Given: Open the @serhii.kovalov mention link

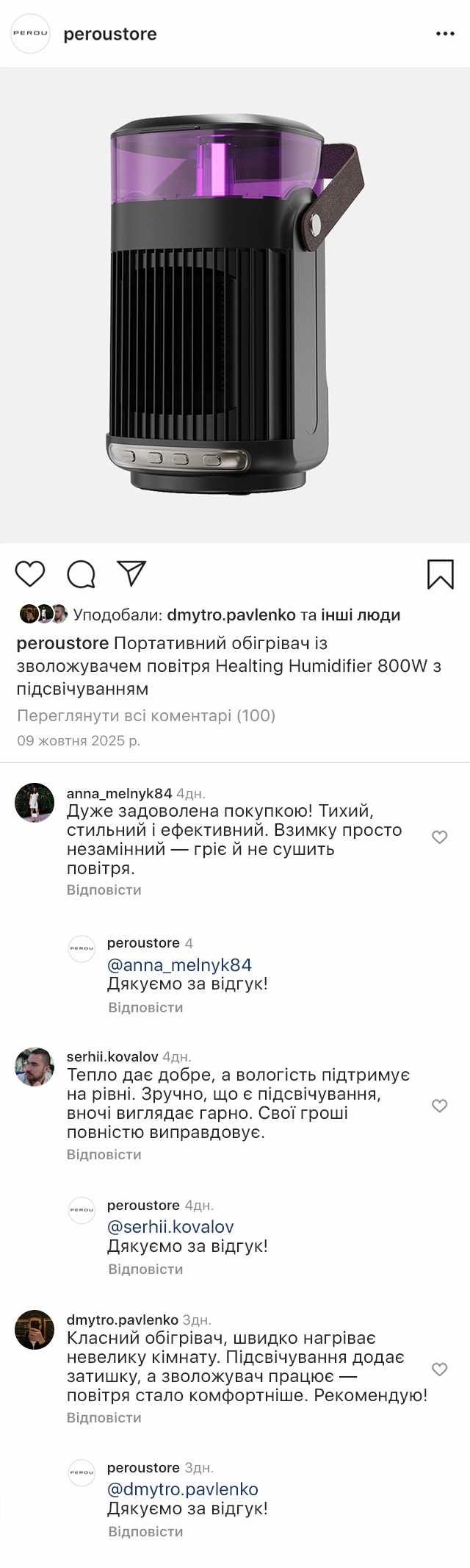Looking at the screenshot, I should click(170, 1226).
